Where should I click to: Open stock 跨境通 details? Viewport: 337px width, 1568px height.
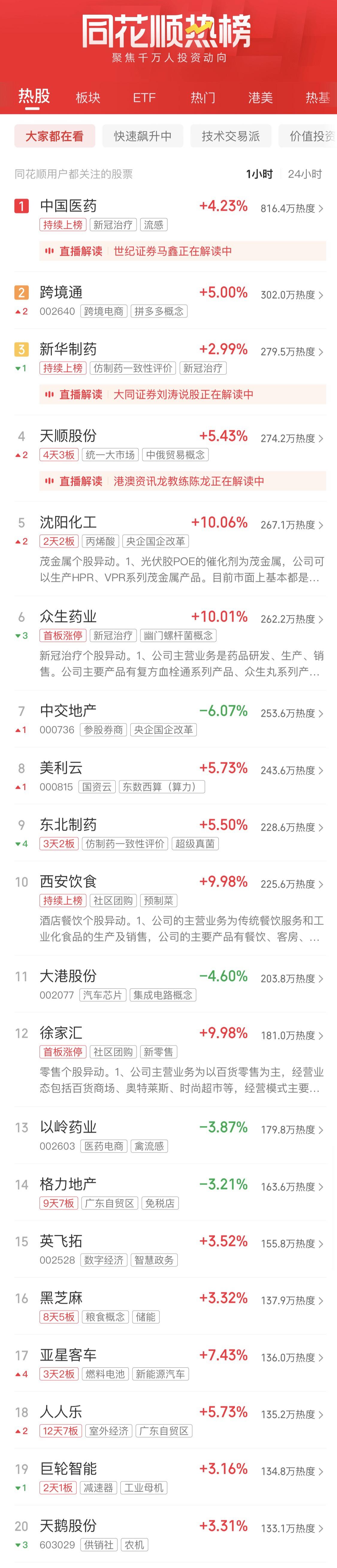(61, 293)
